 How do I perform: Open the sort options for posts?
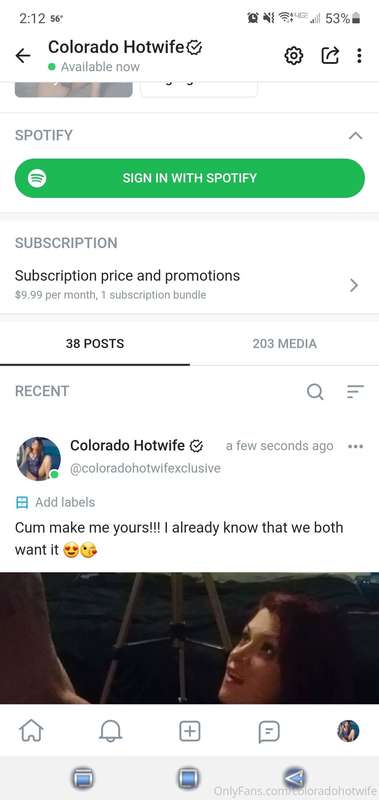click(x=355, y=391)
